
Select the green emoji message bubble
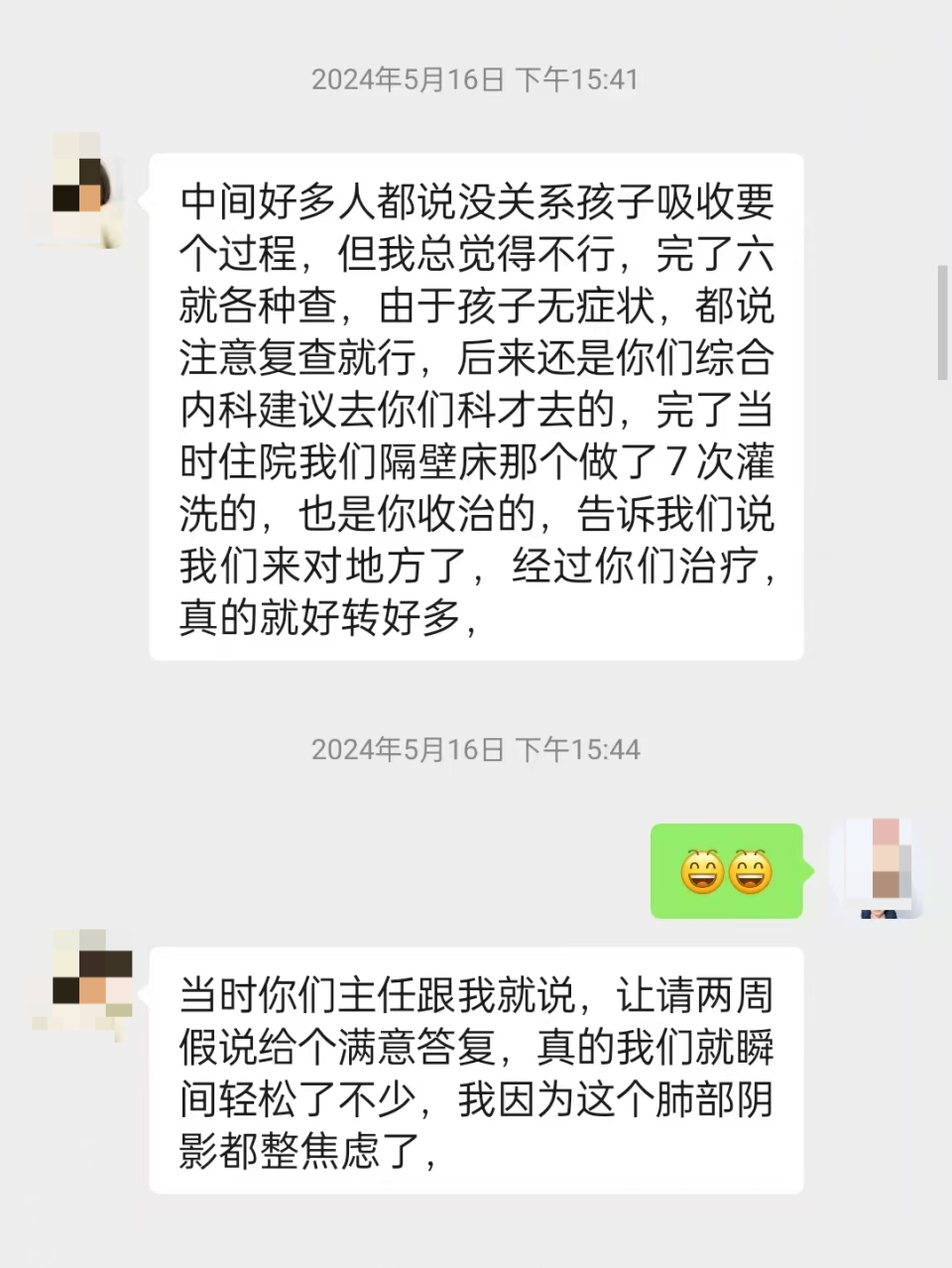[x=727, y=871]
